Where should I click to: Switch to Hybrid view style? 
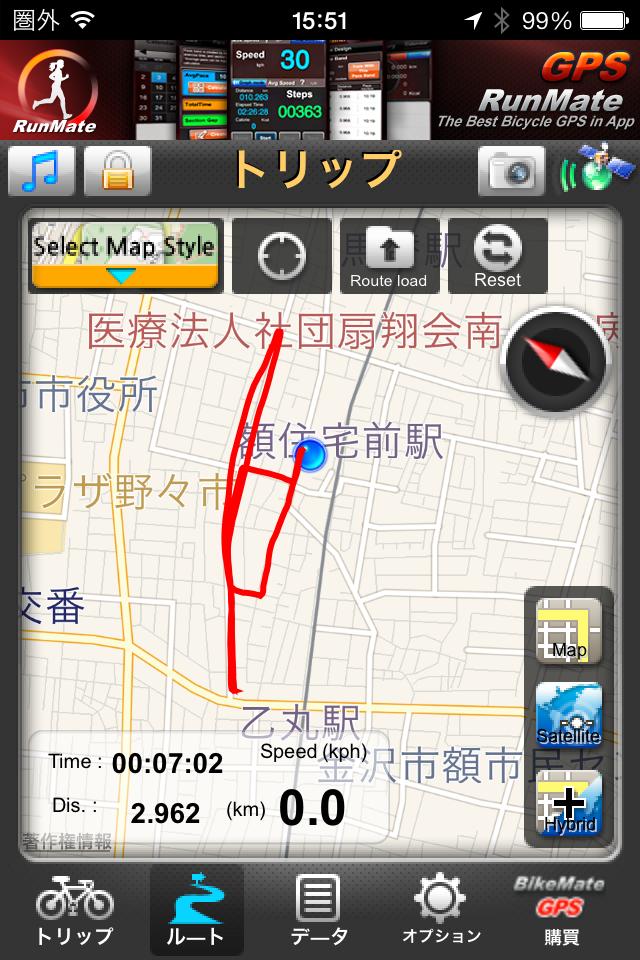[569, 804]
